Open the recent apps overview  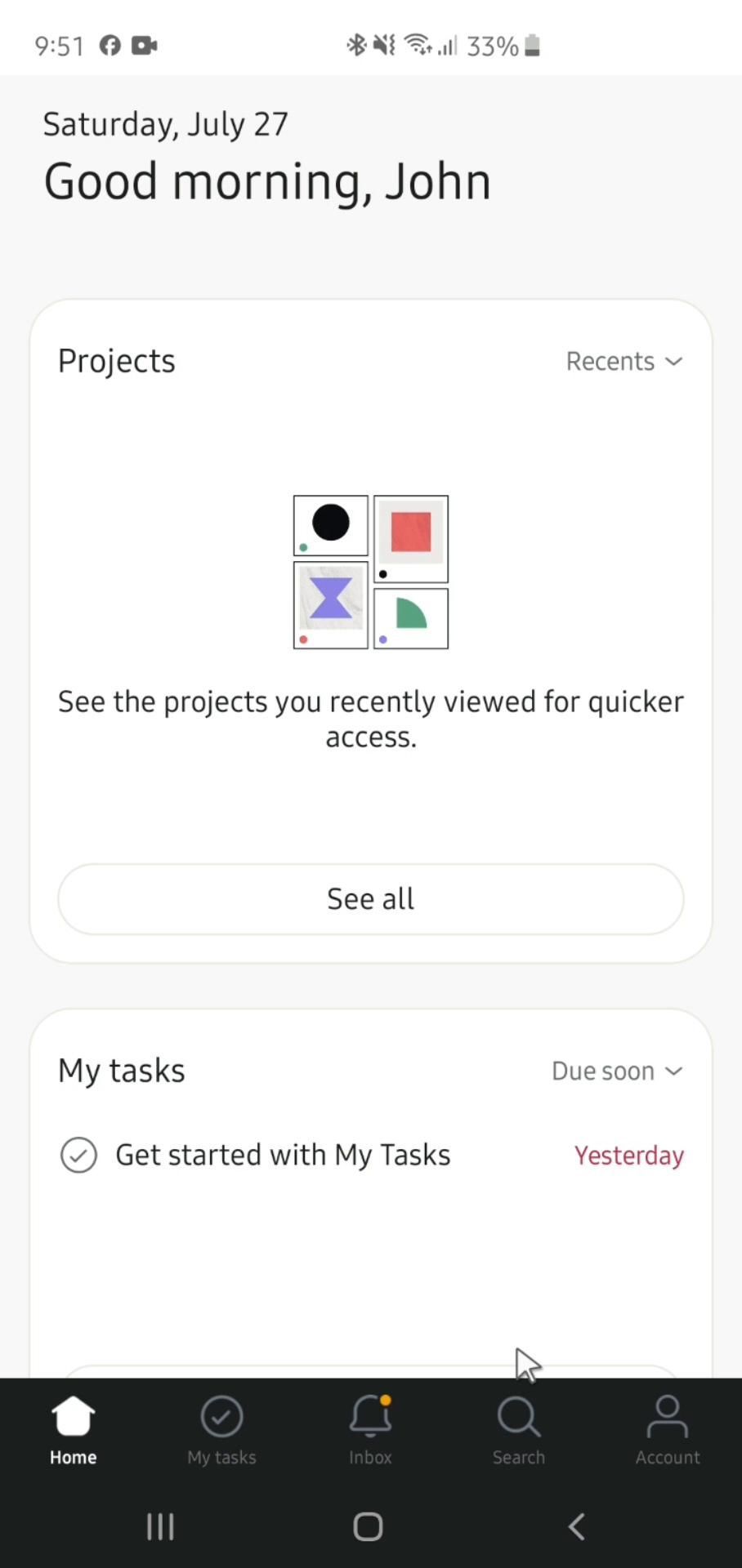160,1526
